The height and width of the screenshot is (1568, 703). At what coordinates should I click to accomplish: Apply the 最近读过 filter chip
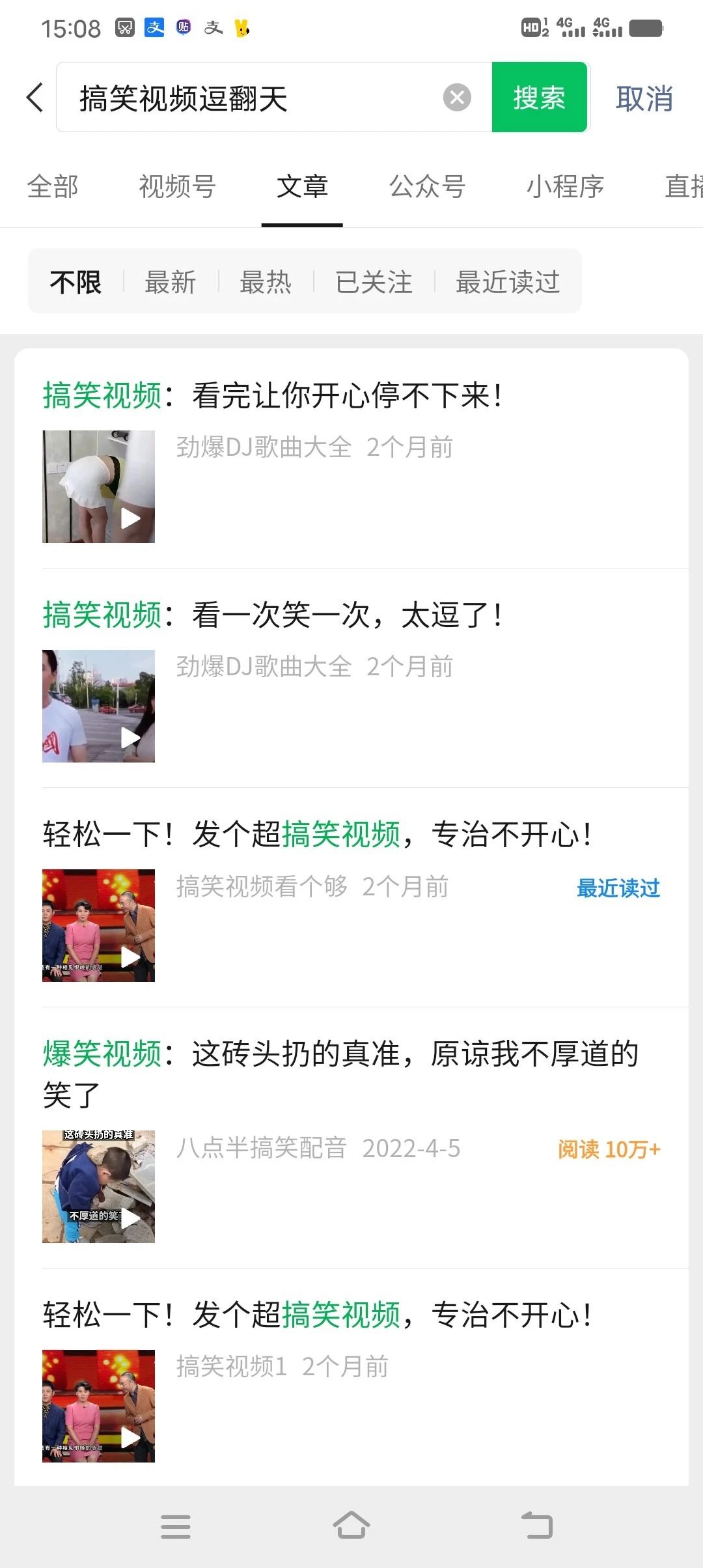(508, 282)
